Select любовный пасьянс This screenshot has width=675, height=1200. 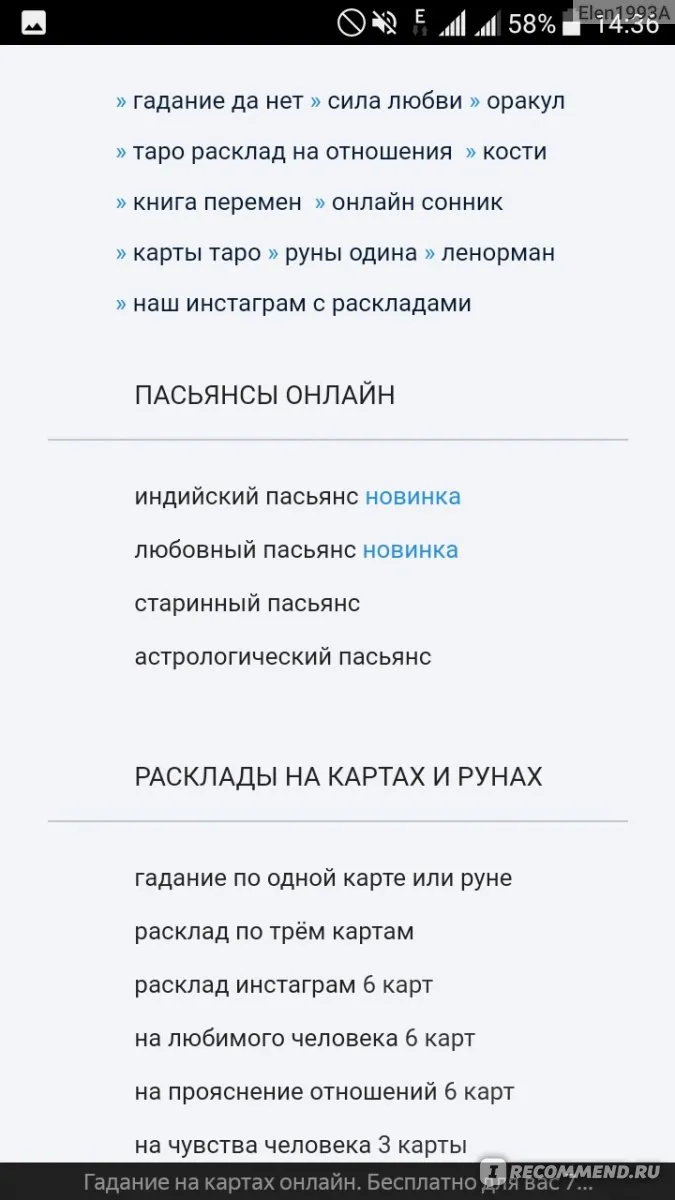click(246, 550)
